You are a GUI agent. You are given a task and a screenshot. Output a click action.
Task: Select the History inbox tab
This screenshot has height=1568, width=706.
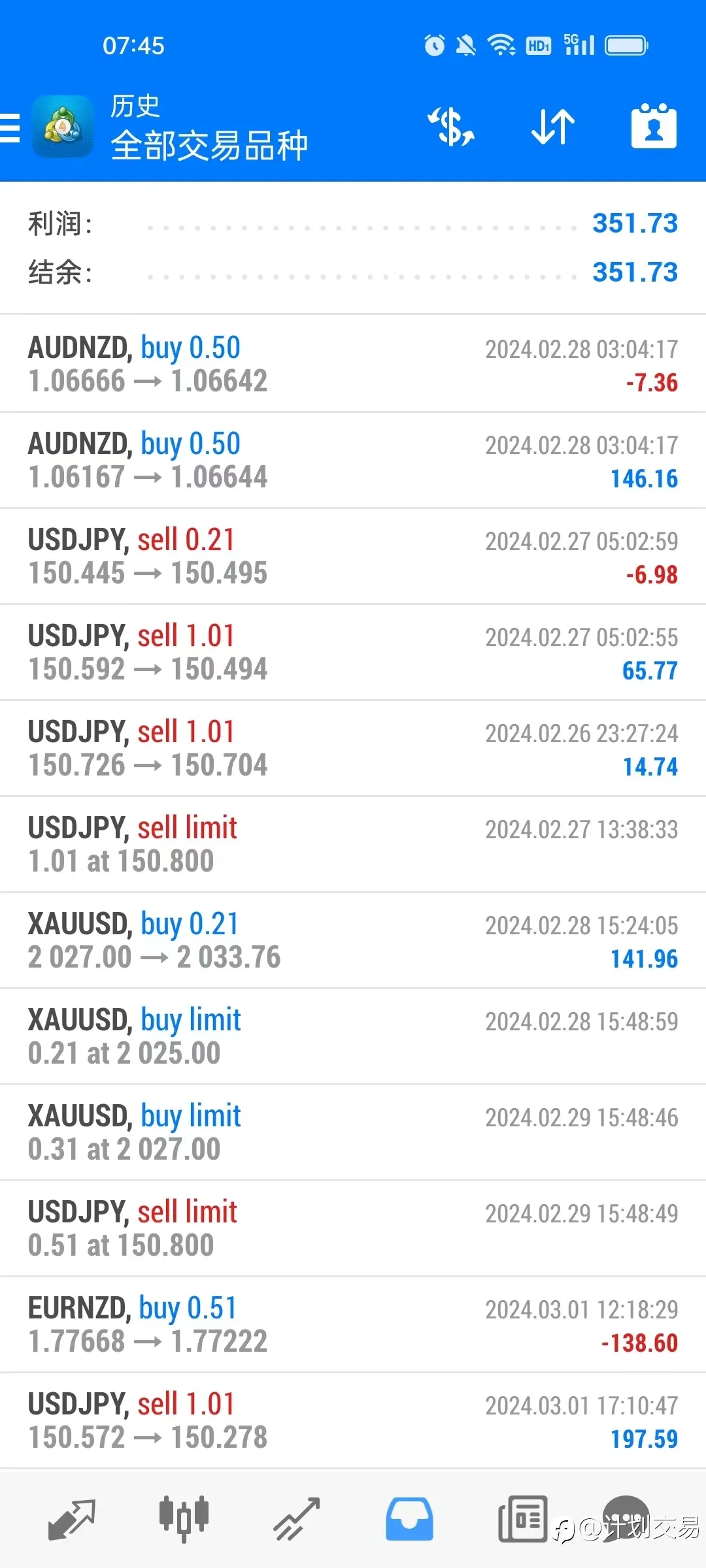pyautogui.click(x=409, y=1519)
